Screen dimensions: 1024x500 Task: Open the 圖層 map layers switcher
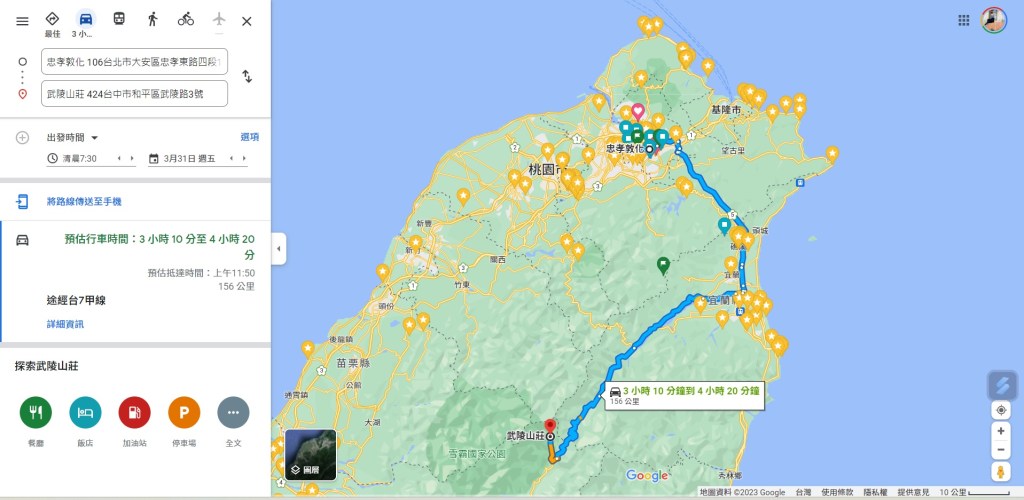tap(311, 455)
